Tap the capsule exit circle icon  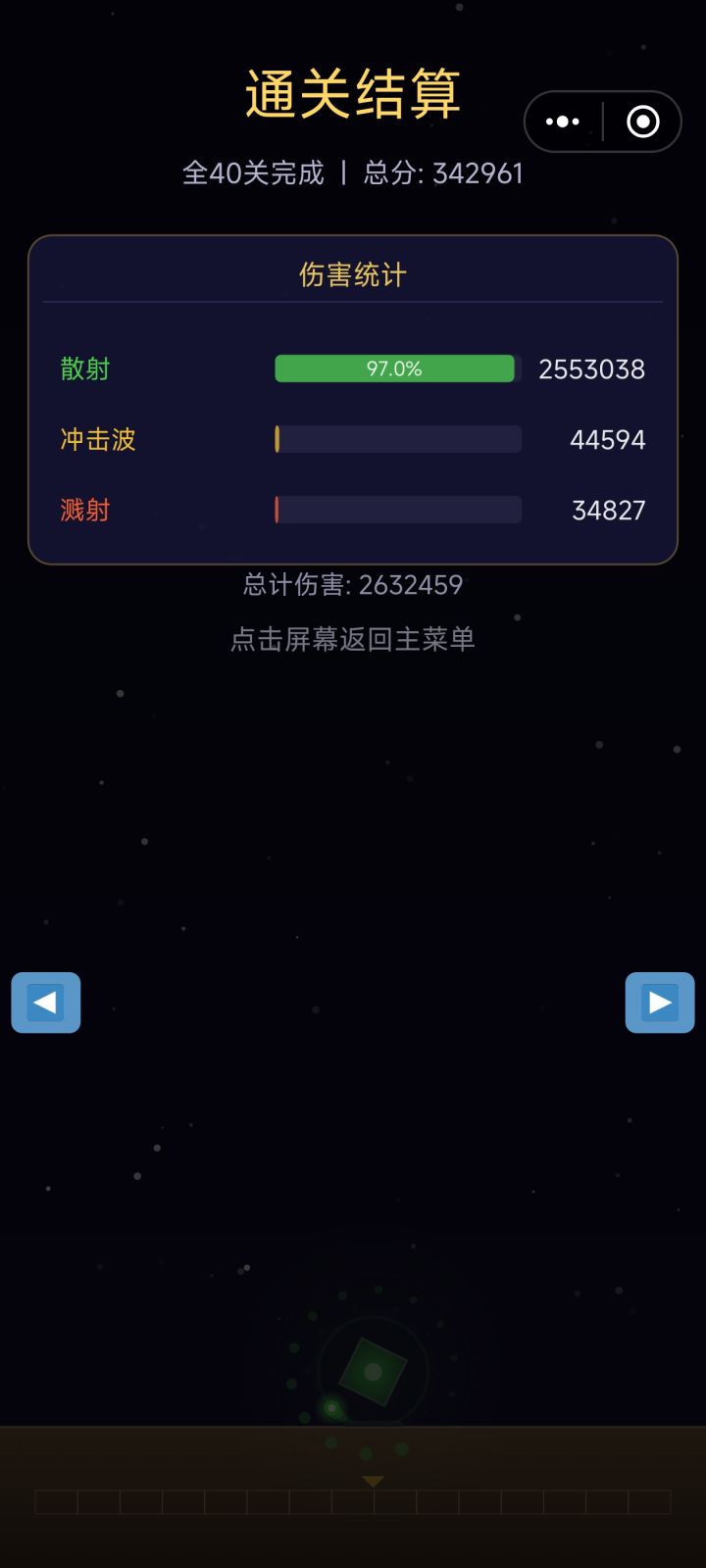tap(642, 121)
